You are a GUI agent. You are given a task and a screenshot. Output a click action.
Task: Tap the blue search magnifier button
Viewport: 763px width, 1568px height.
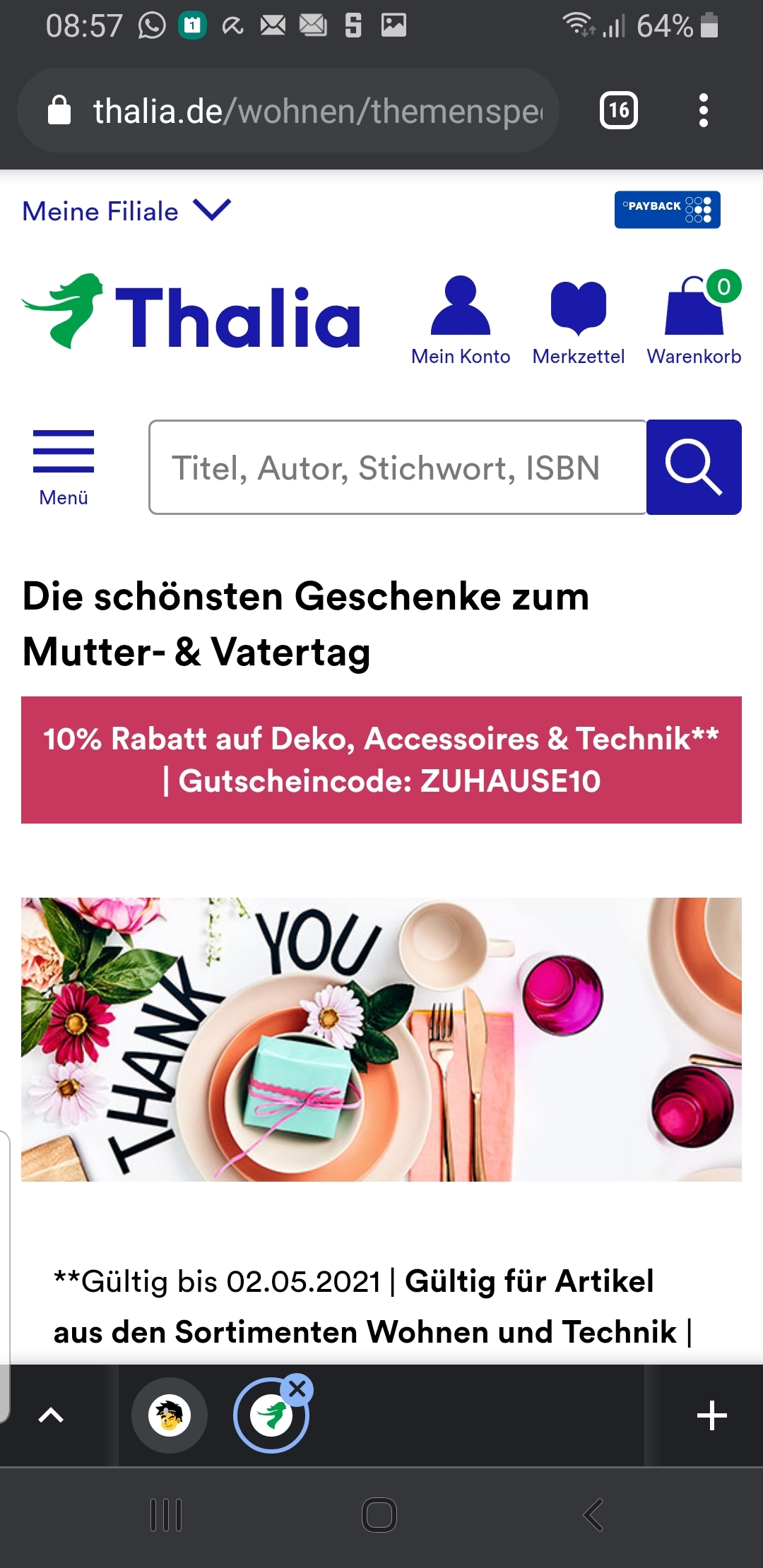pos(694,467)
